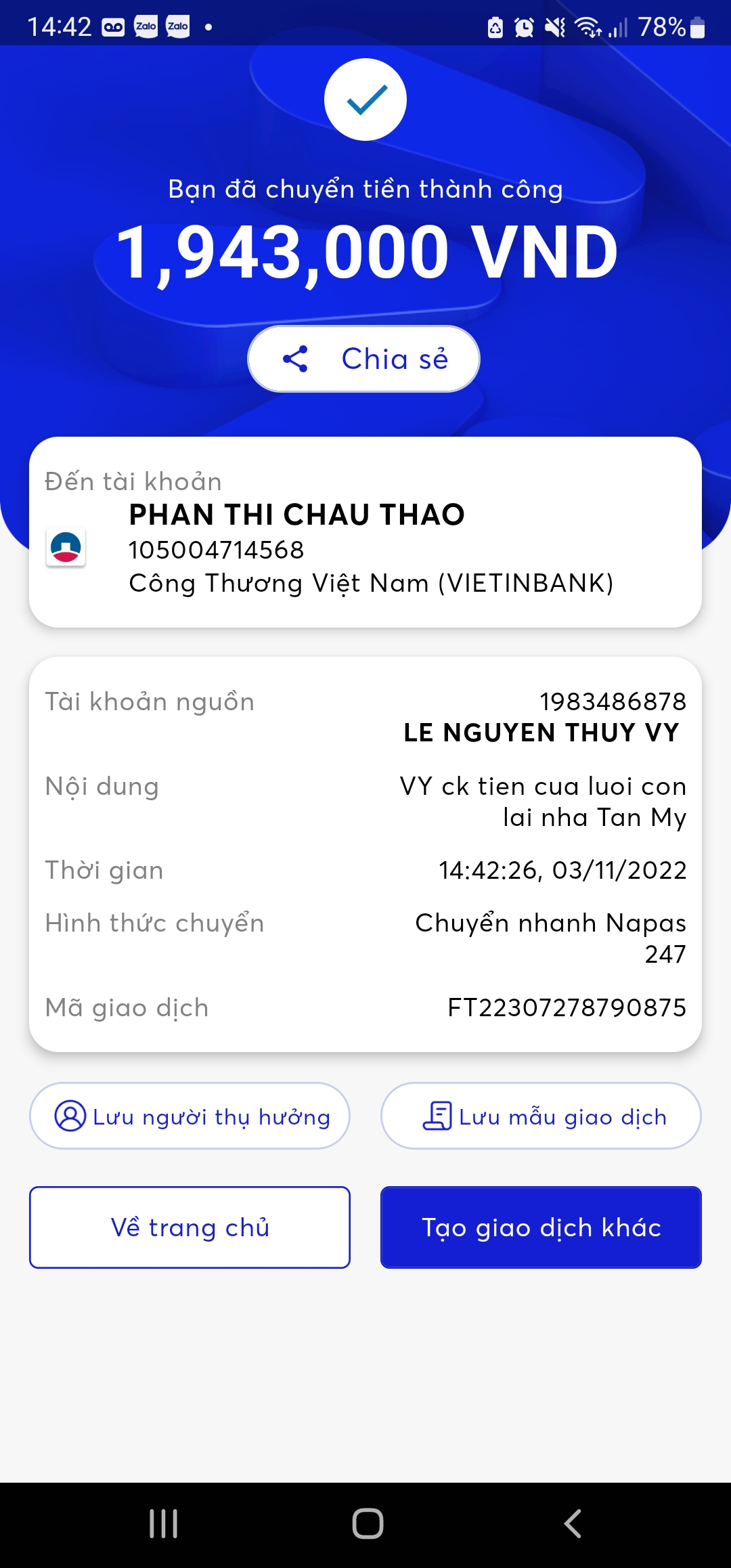Open recent apps from the navigation bar
Screen dimensions: 731x1568
pos(163,1524)
